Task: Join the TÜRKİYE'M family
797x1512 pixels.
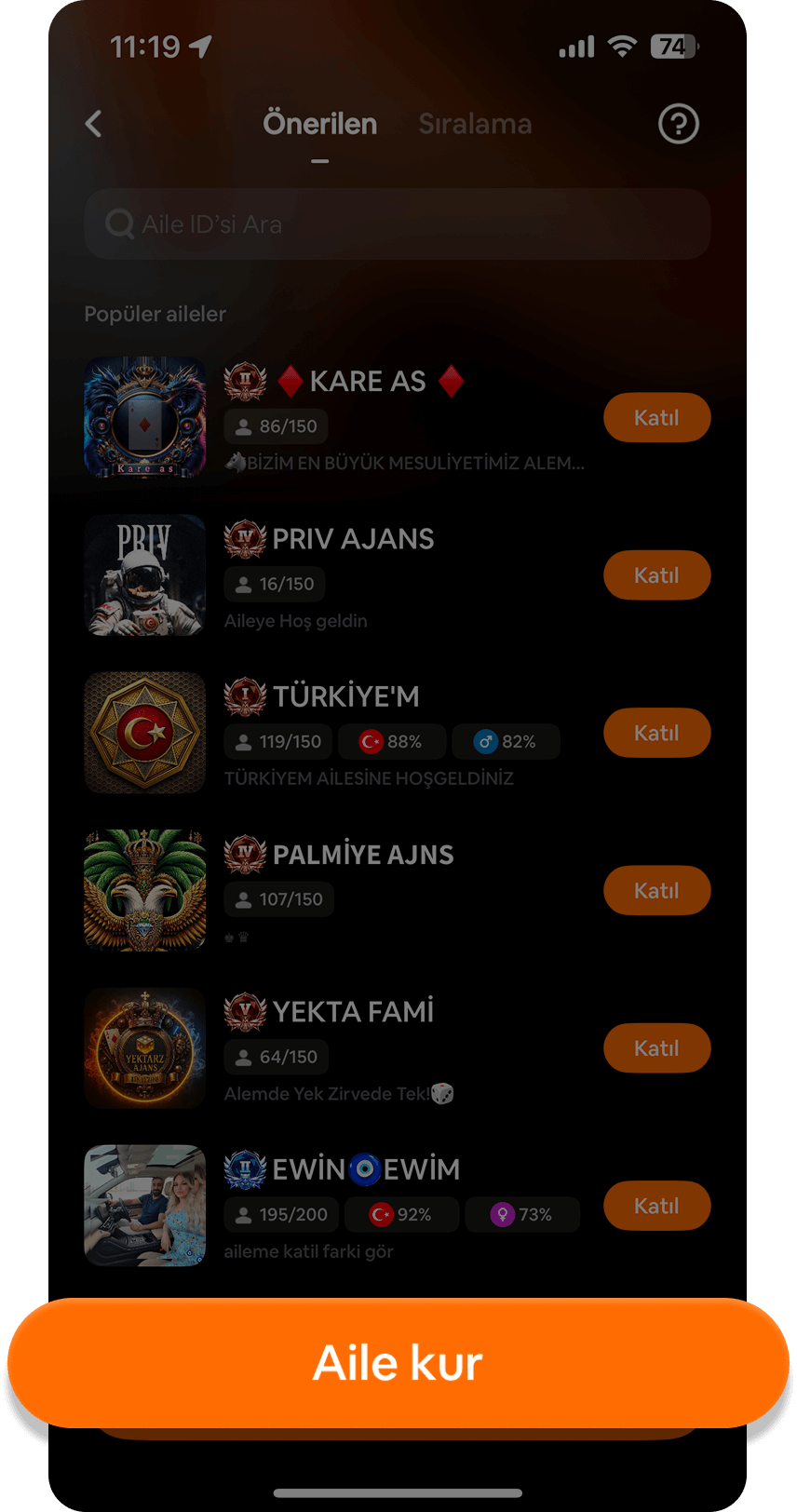Action: (656, 733)
